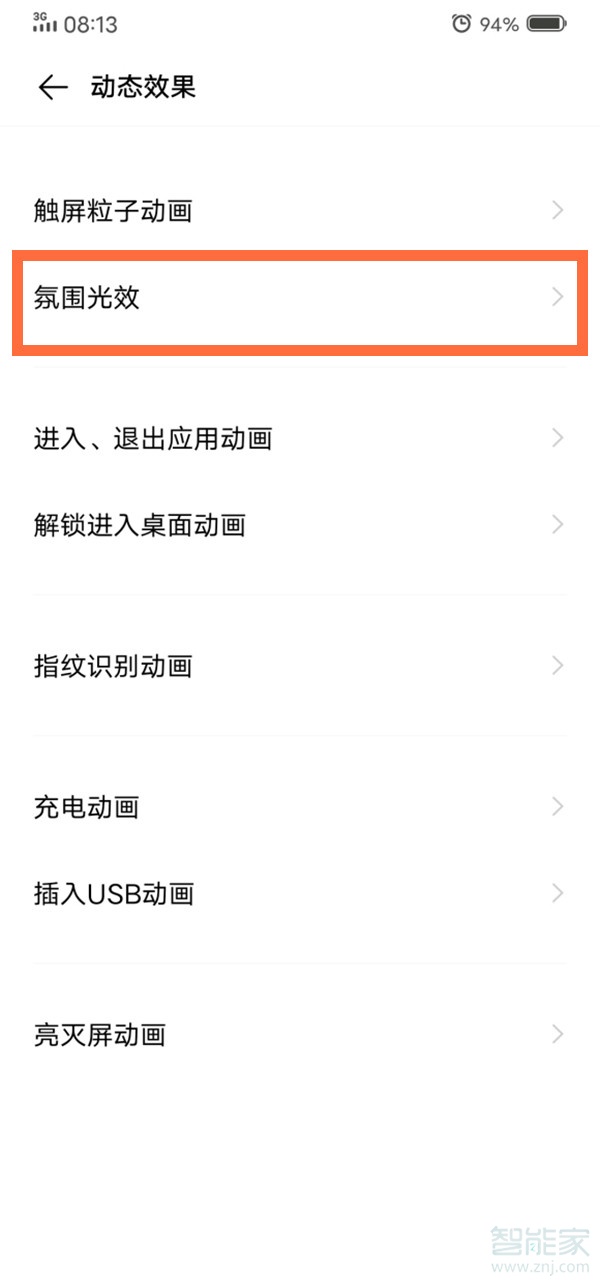
Task: Open 插入USB动画 settings
Action: (300, 893)
